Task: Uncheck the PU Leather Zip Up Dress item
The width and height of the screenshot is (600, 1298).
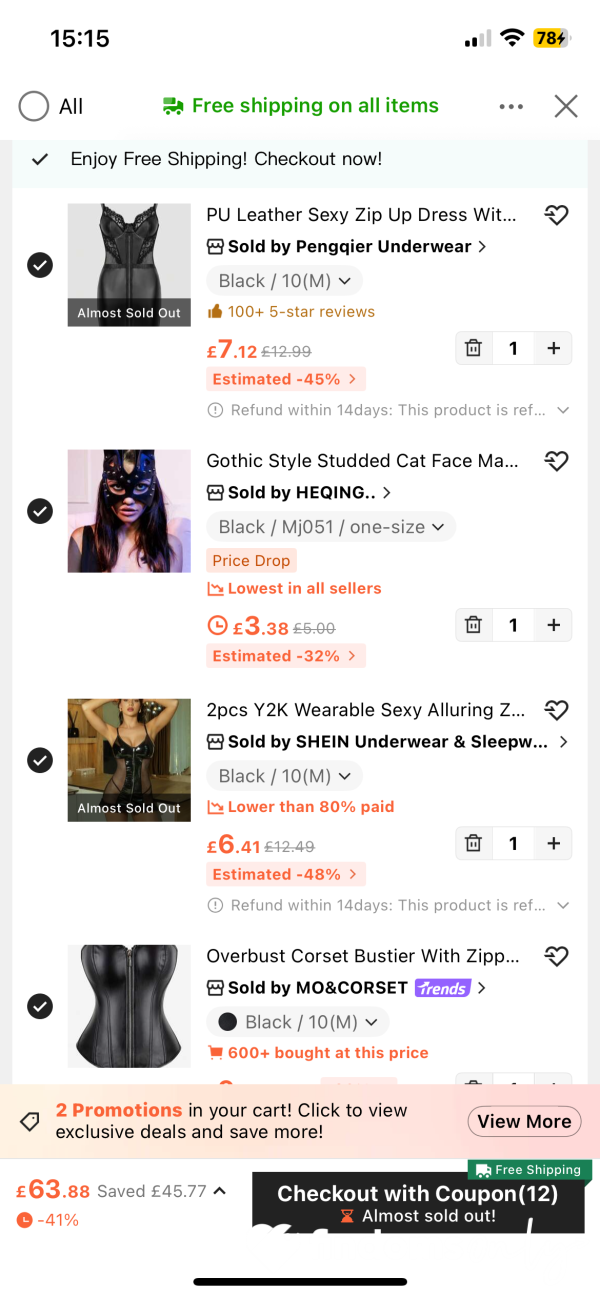Action: [40, 265]
